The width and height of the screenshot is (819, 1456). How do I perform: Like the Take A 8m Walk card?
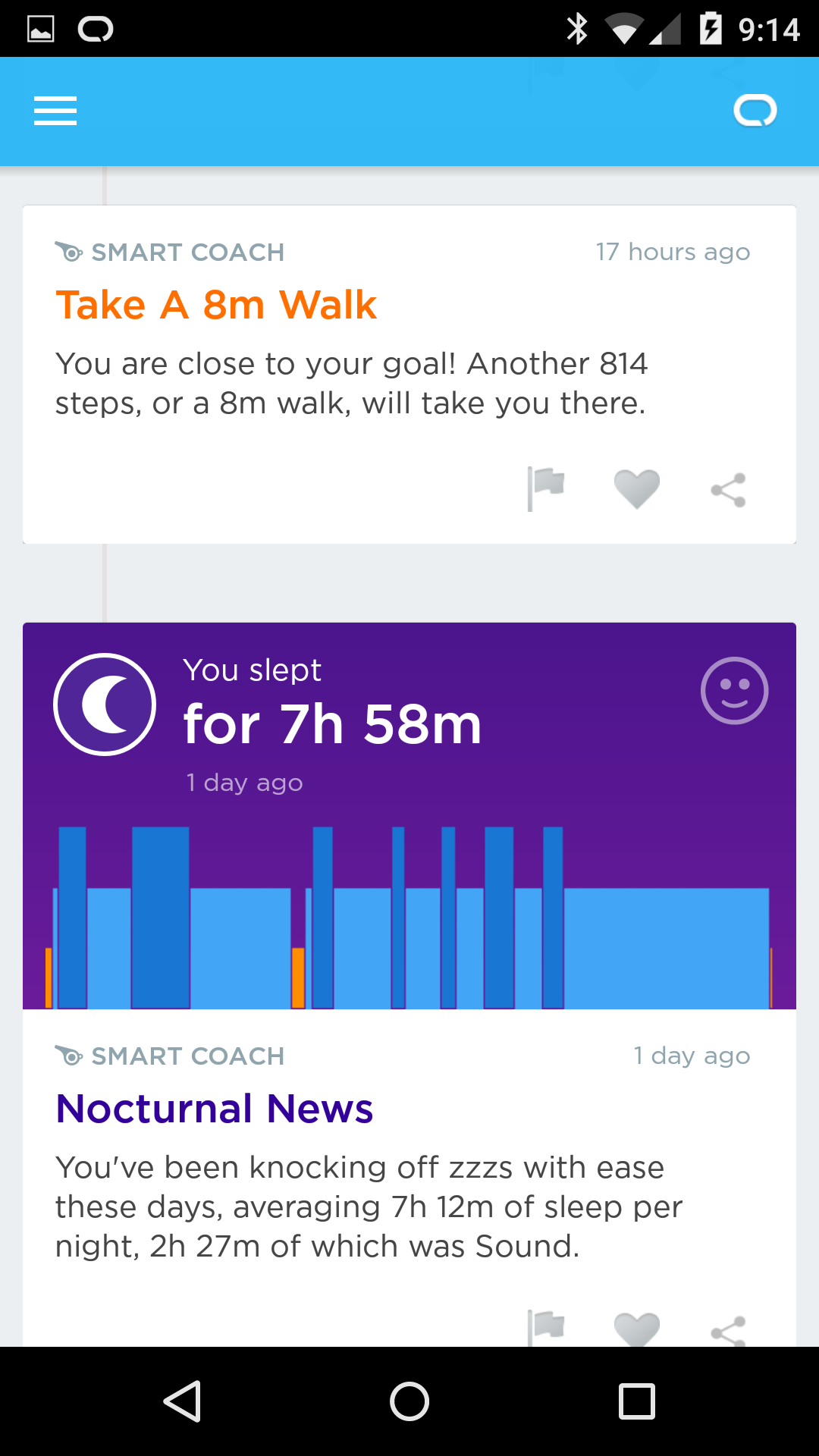click(x=636, y=488)
